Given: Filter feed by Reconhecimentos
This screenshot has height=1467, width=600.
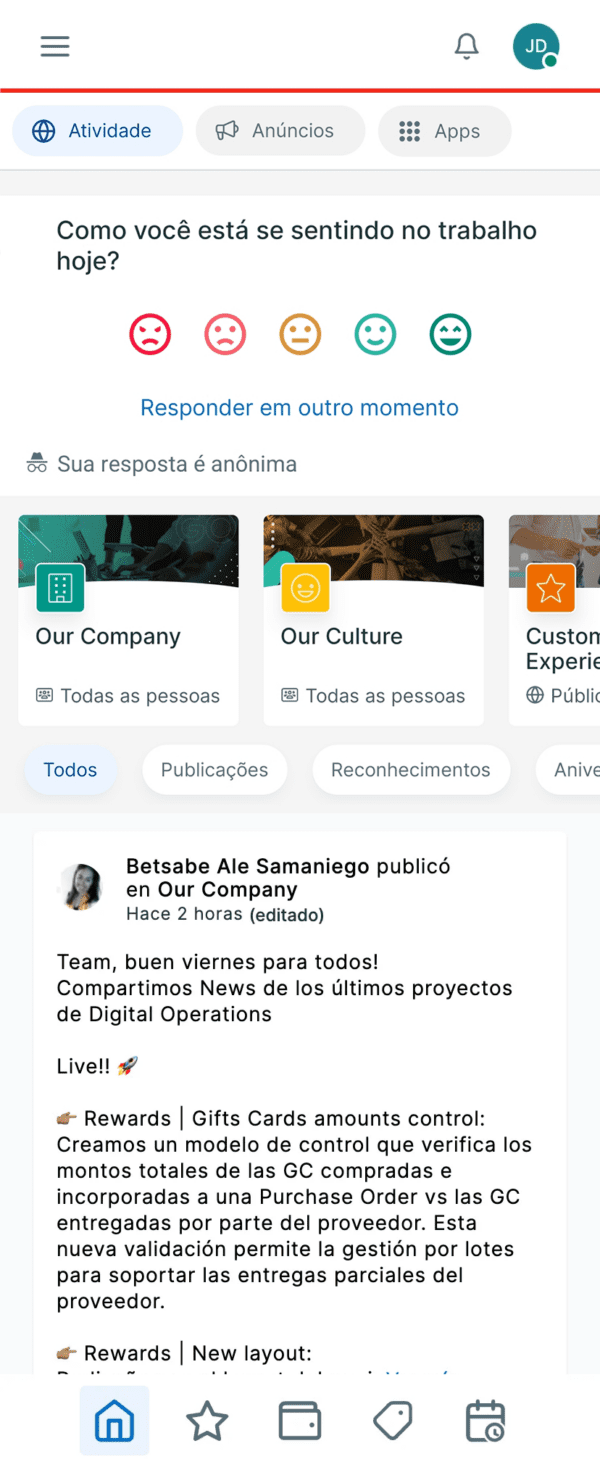Looking at the screenshot, I should click(410, 770).
